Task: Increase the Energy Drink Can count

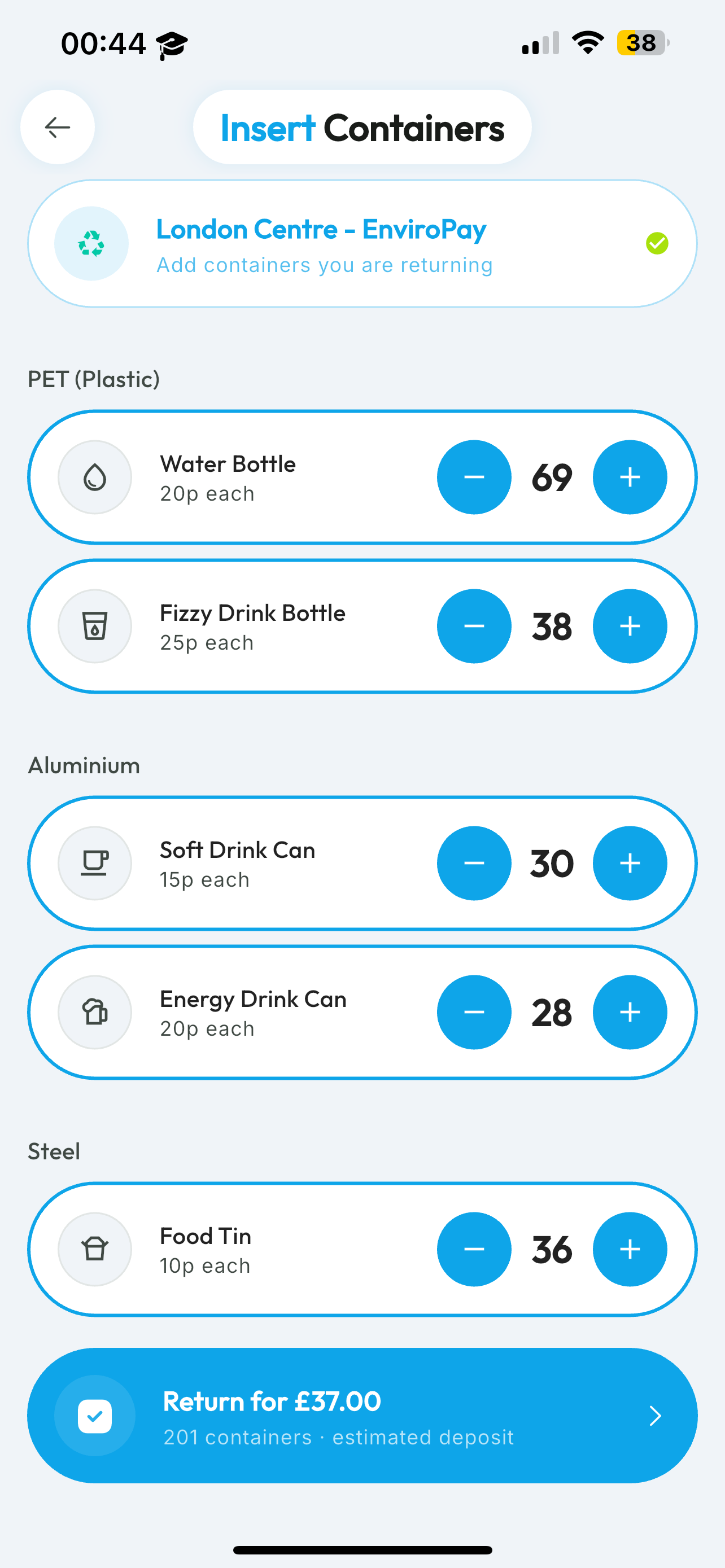Action: [630, 1012]
